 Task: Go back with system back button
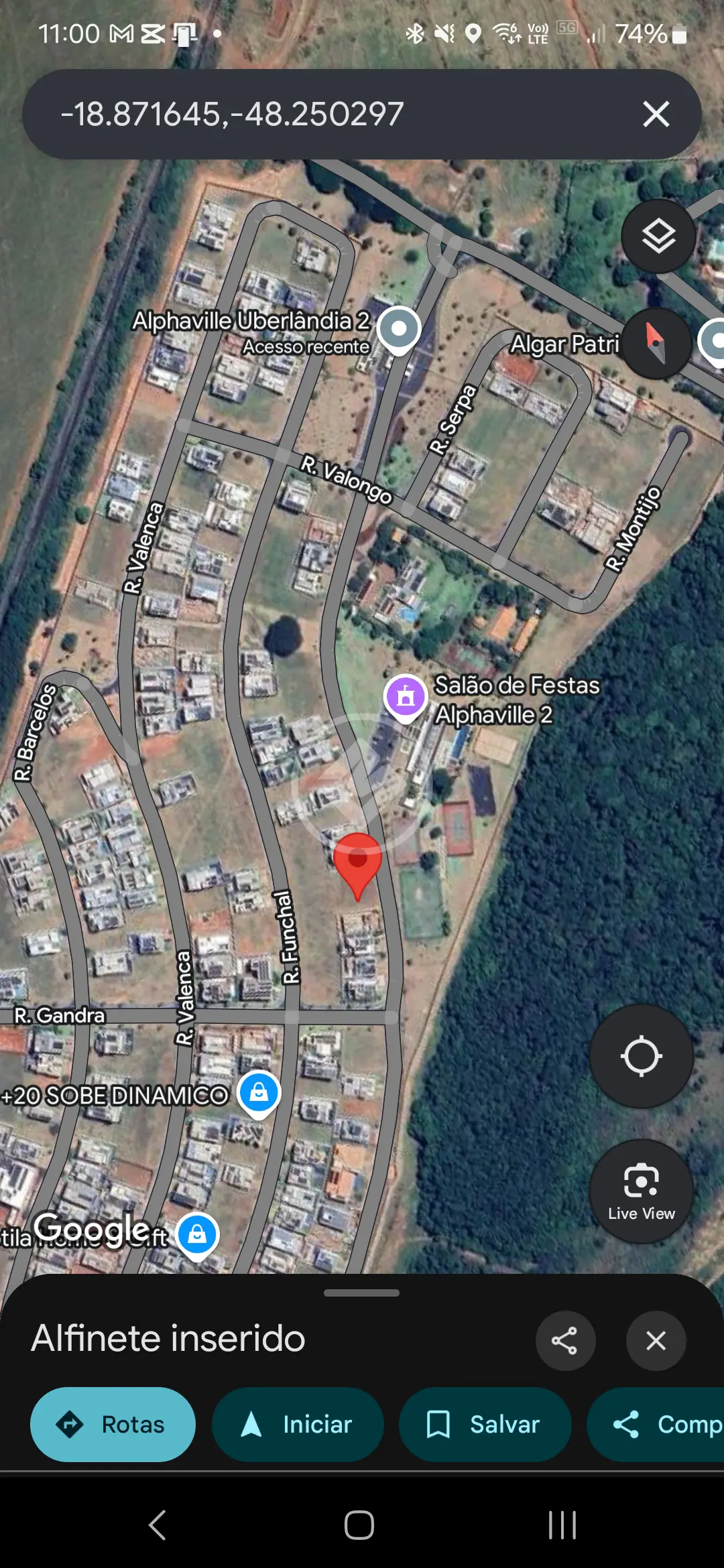pos(158,1525)
